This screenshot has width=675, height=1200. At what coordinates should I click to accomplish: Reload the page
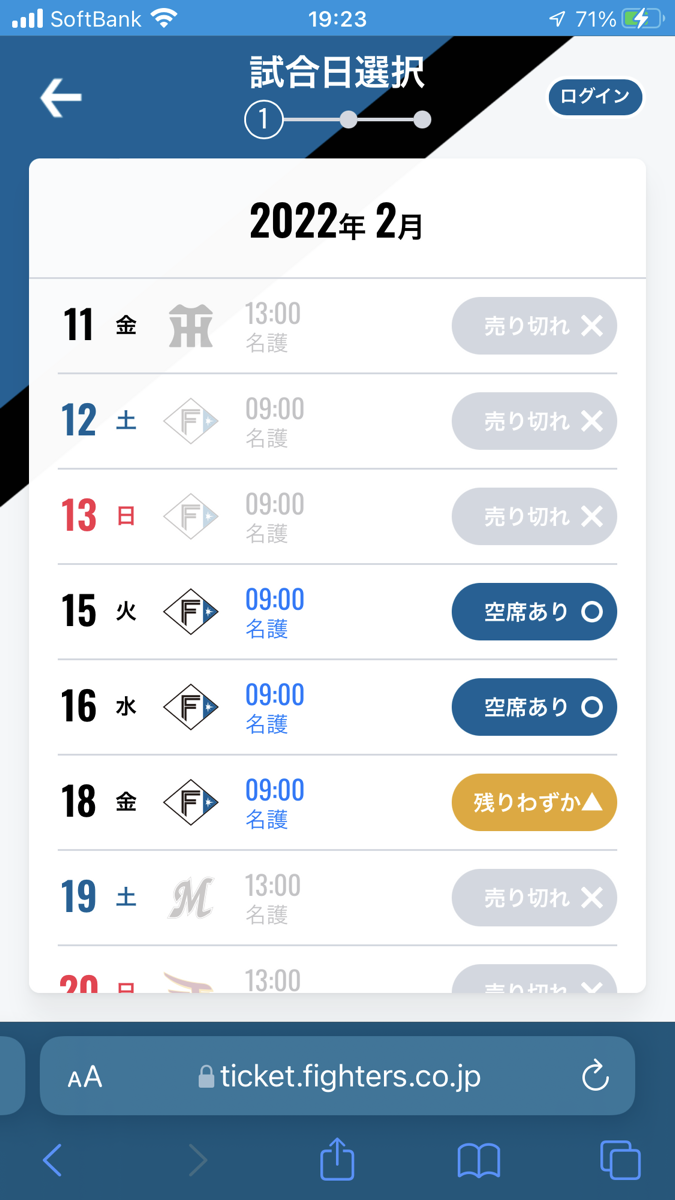pyautogui.click(x=595, y=1076)
